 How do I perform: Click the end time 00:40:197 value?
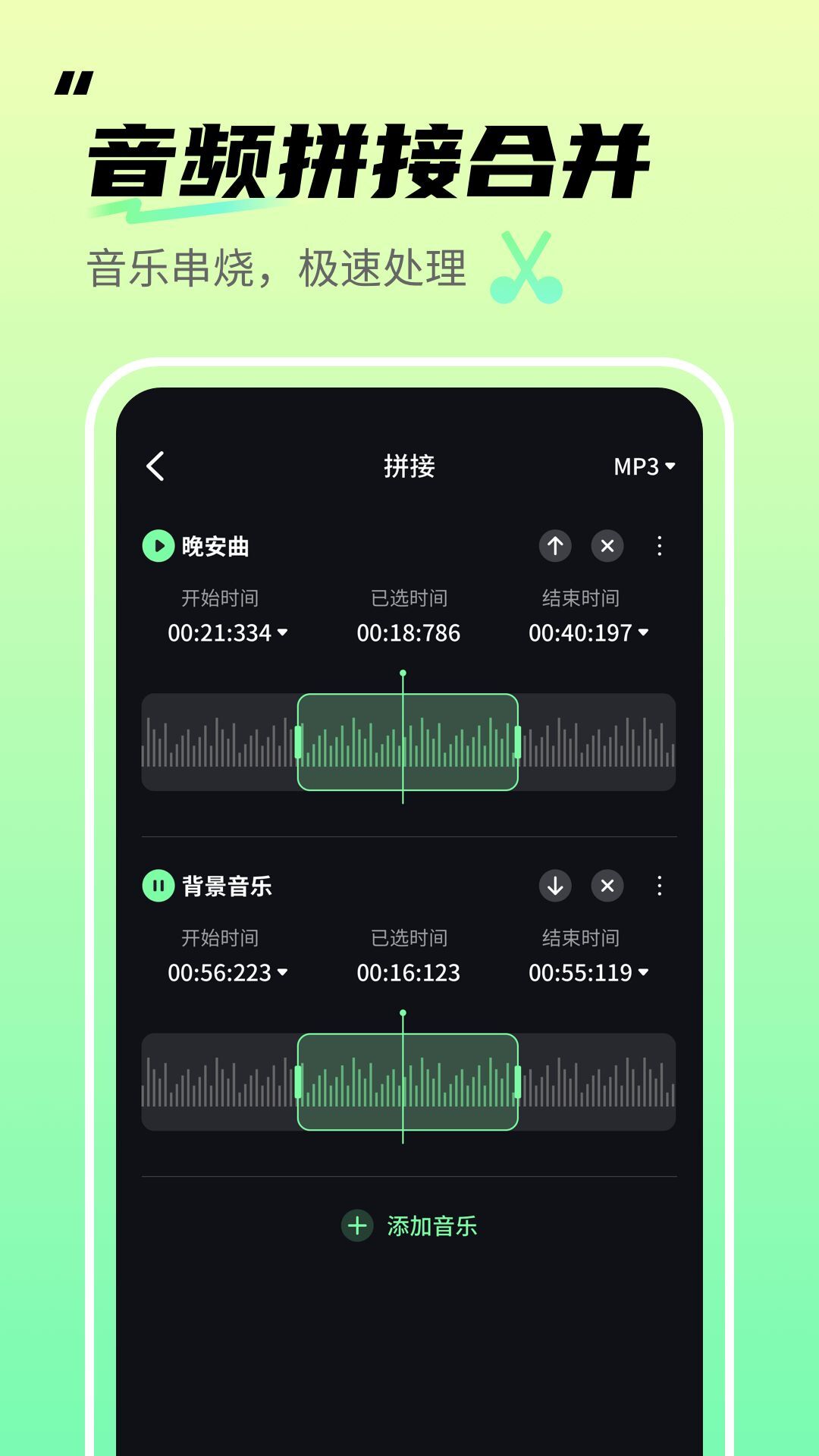pyautogui.click(x=580, y=634)
